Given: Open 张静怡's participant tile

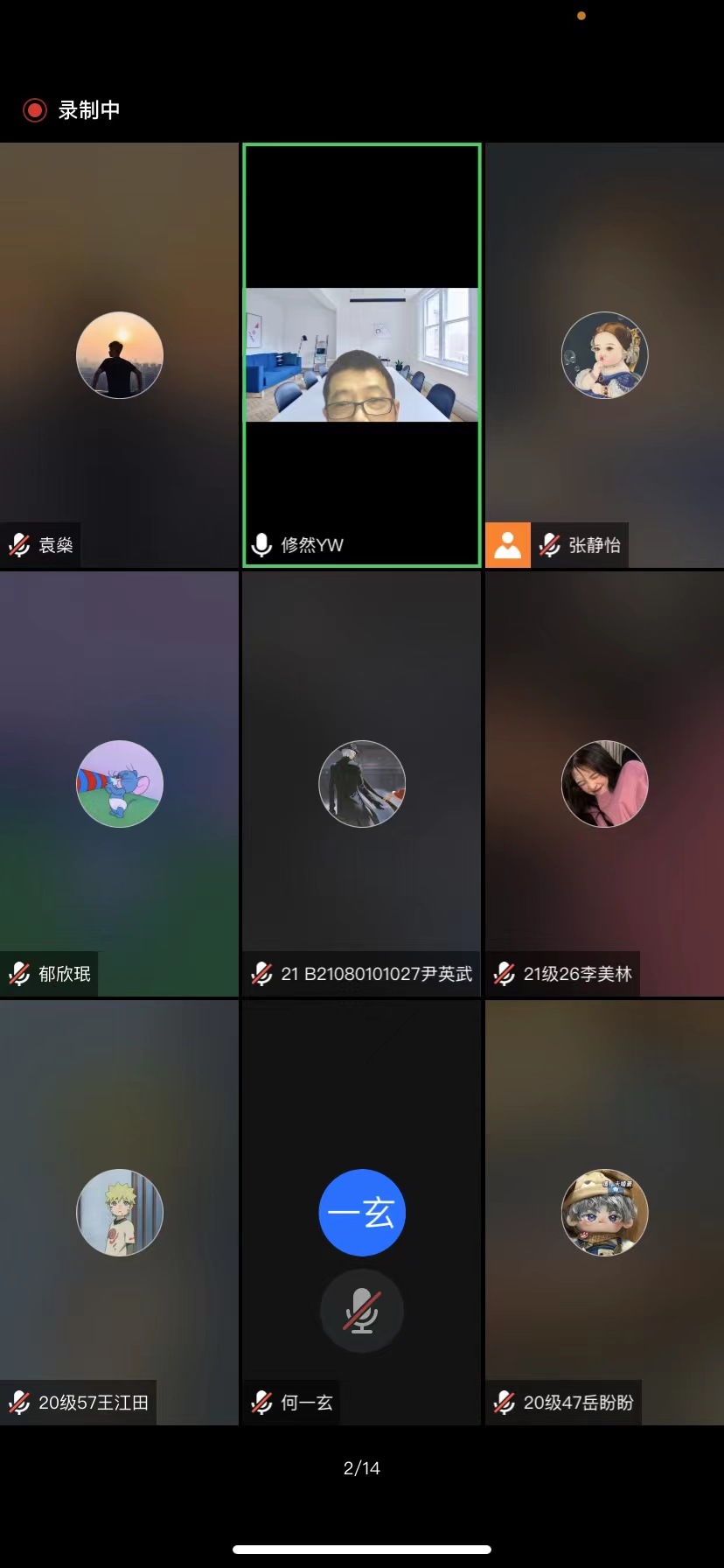Looking at the screenshot, I should pyautogui.click(x=604, y=355).
